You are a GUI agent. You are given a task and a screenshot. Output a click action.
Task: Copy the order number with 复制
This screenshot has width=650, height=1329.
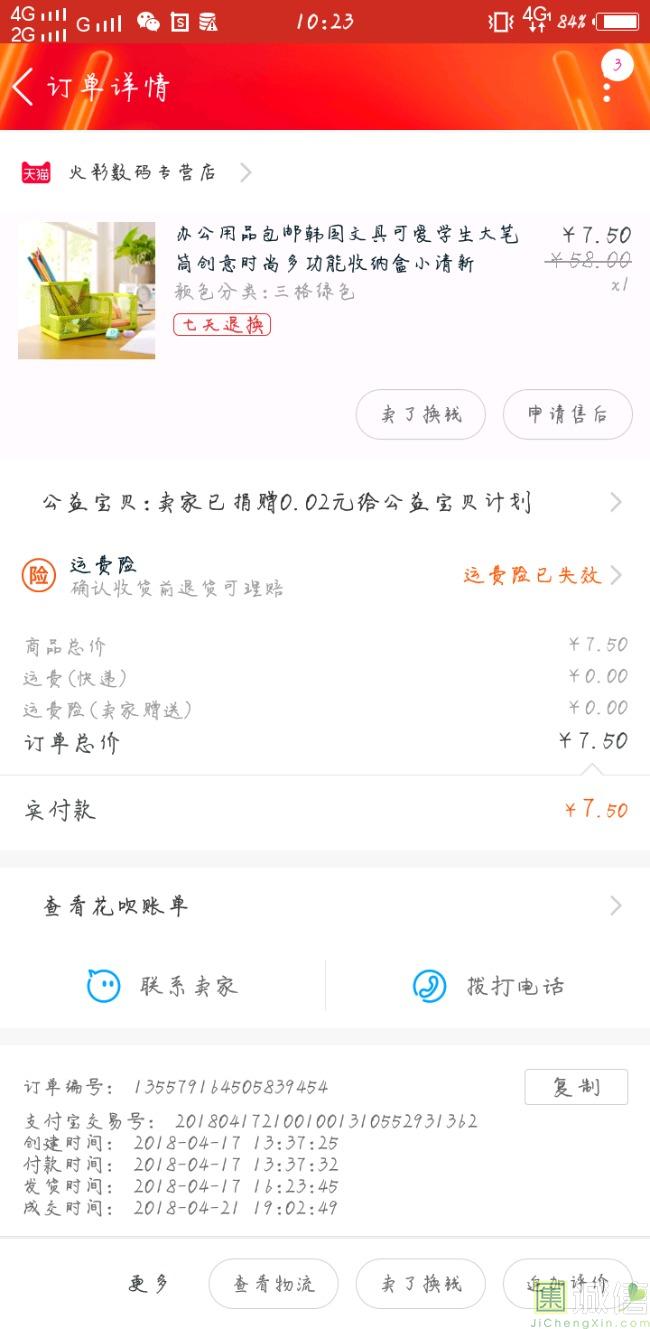pyautogui.click(x=576, y=1087)
